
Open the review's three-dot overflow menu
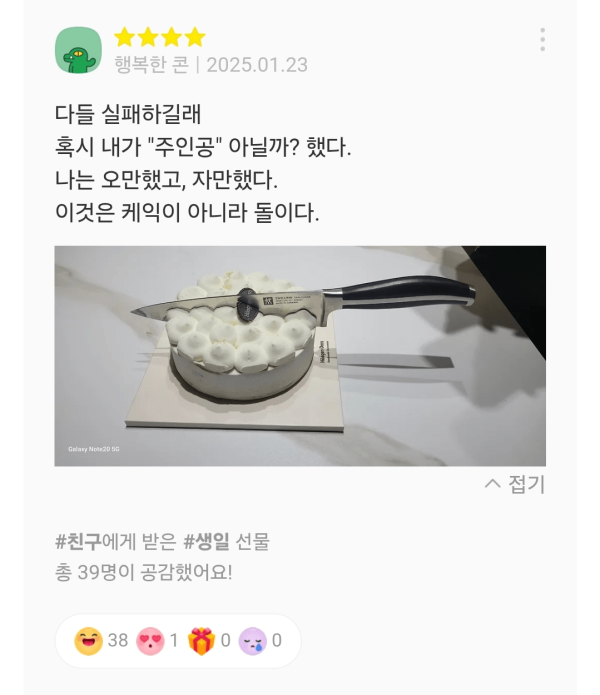[542, 40]
